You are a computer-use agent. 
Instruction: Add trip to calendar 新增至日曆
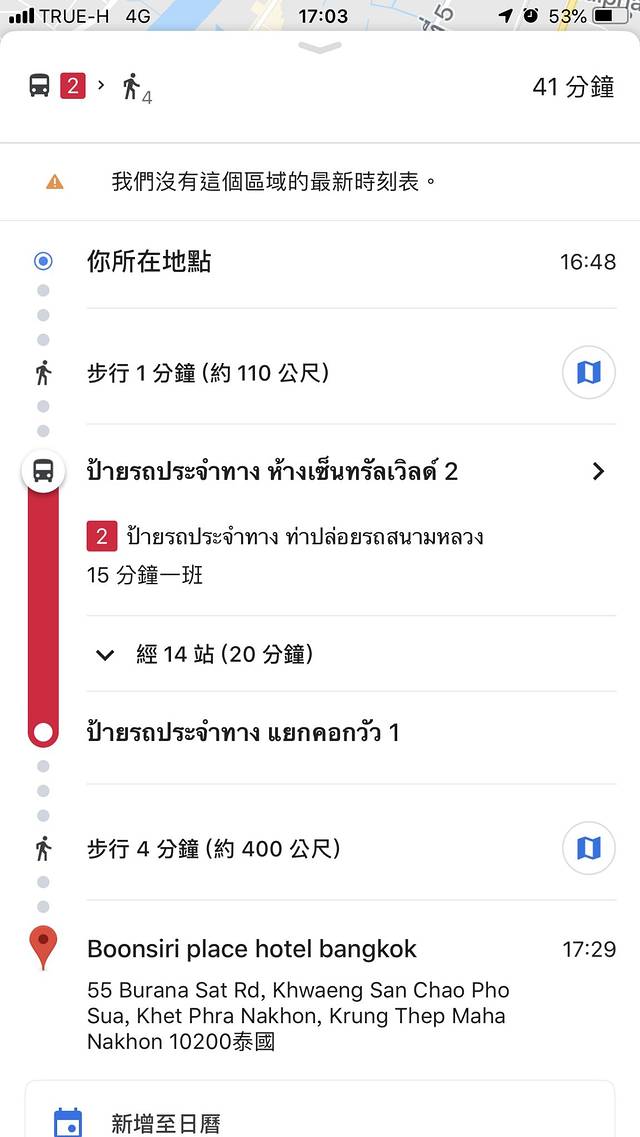[x=165, y=1122]
